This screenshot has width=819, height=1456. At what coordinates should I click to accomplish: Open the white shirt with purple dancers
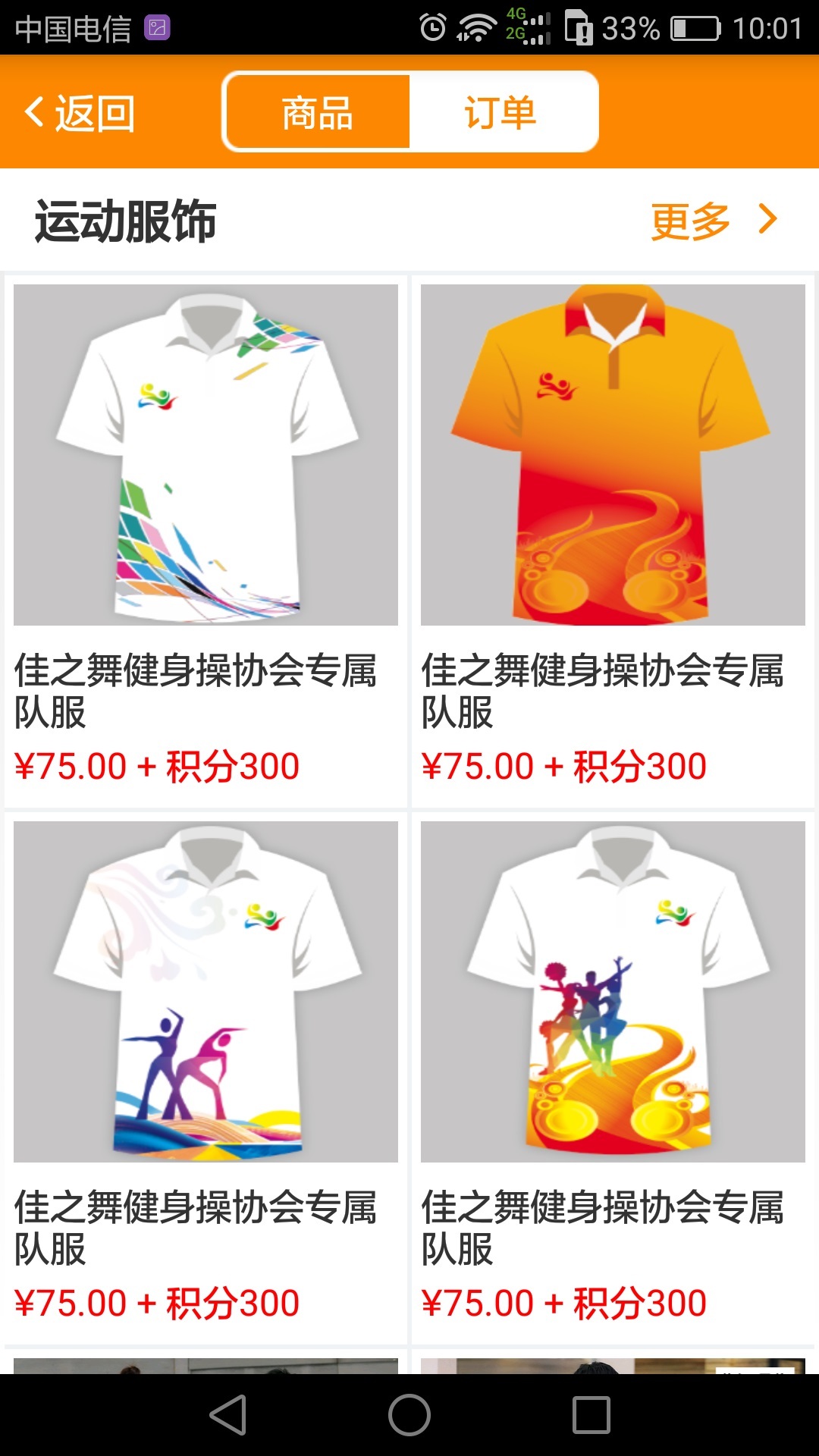pyautogui.click(x=206, y=992)
